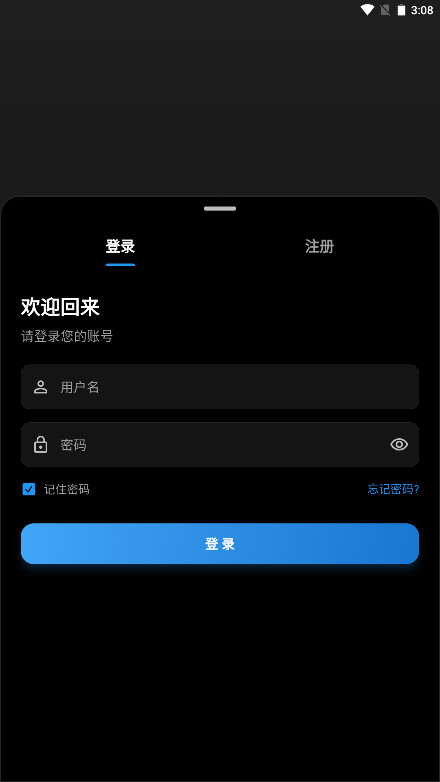Tap the bottom sheet drag handle
Image resolution: width=440 pixels, height=782 pixels.
point(220,208)
